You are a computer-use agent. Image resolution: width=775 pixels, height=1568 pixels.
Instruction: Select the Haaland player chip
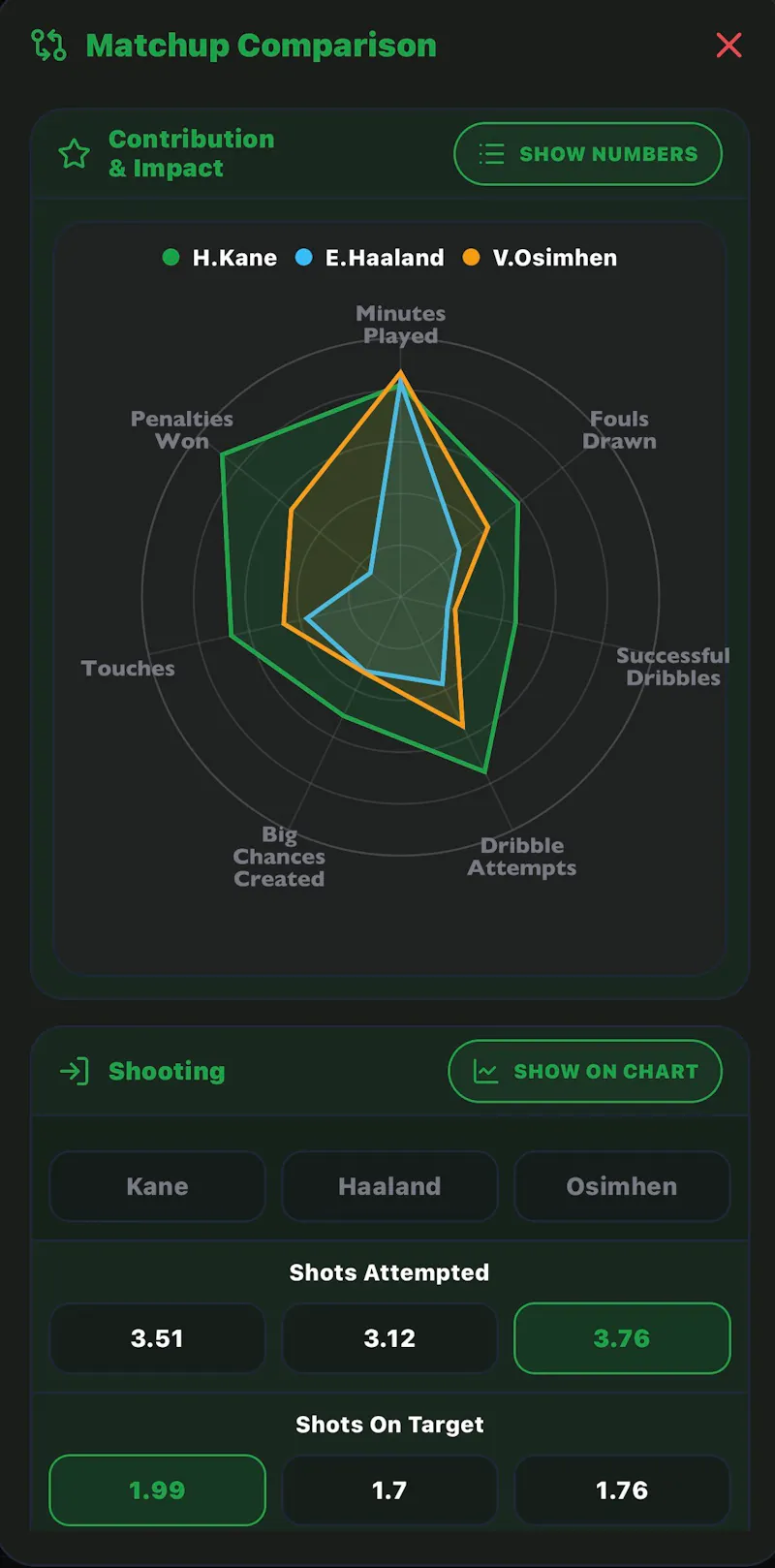pos(389,1186)
